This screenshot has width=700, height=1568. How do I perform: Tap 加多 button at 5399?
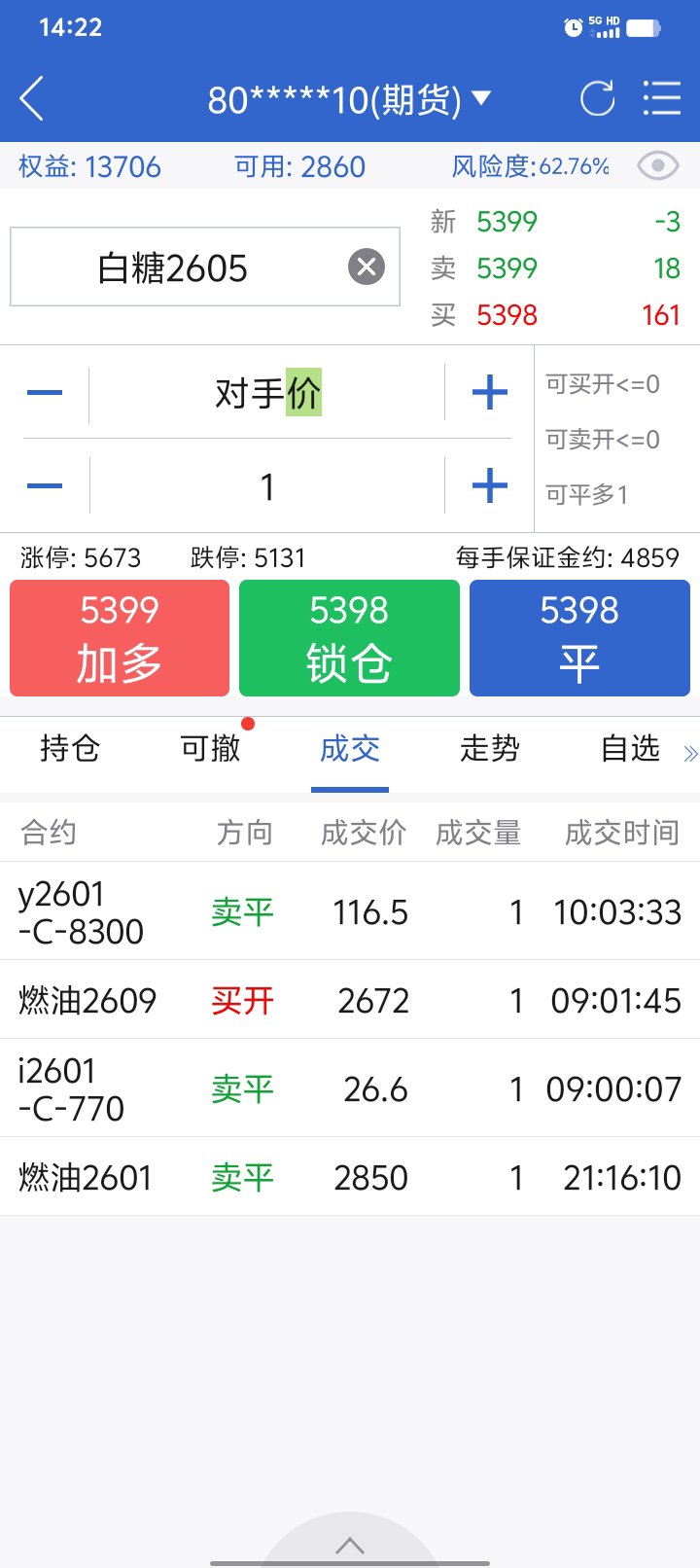(x=120, y=638)
